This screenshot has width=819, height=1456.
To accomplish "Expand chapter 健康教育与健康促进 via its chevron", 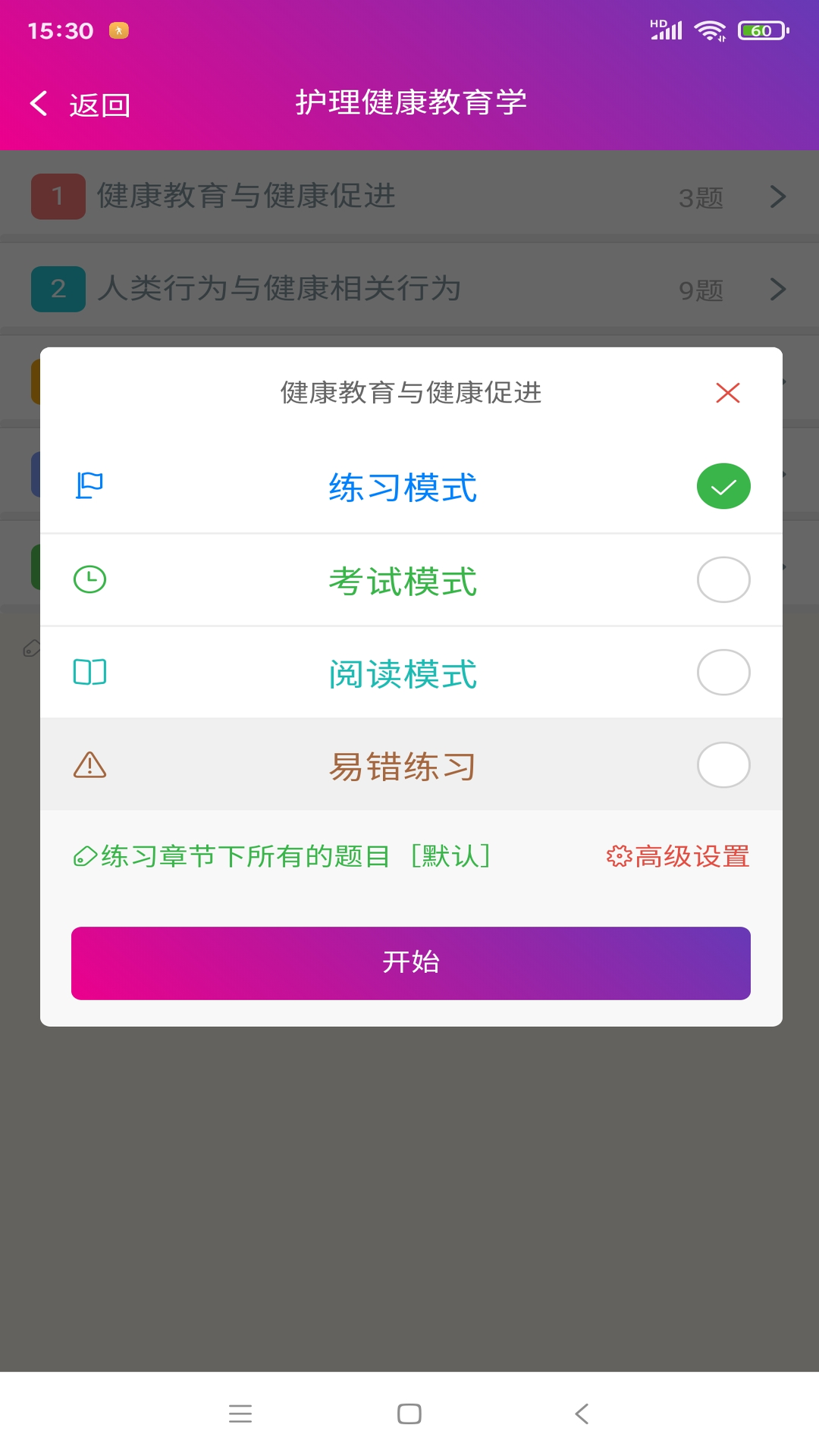I will click(777, 196).
